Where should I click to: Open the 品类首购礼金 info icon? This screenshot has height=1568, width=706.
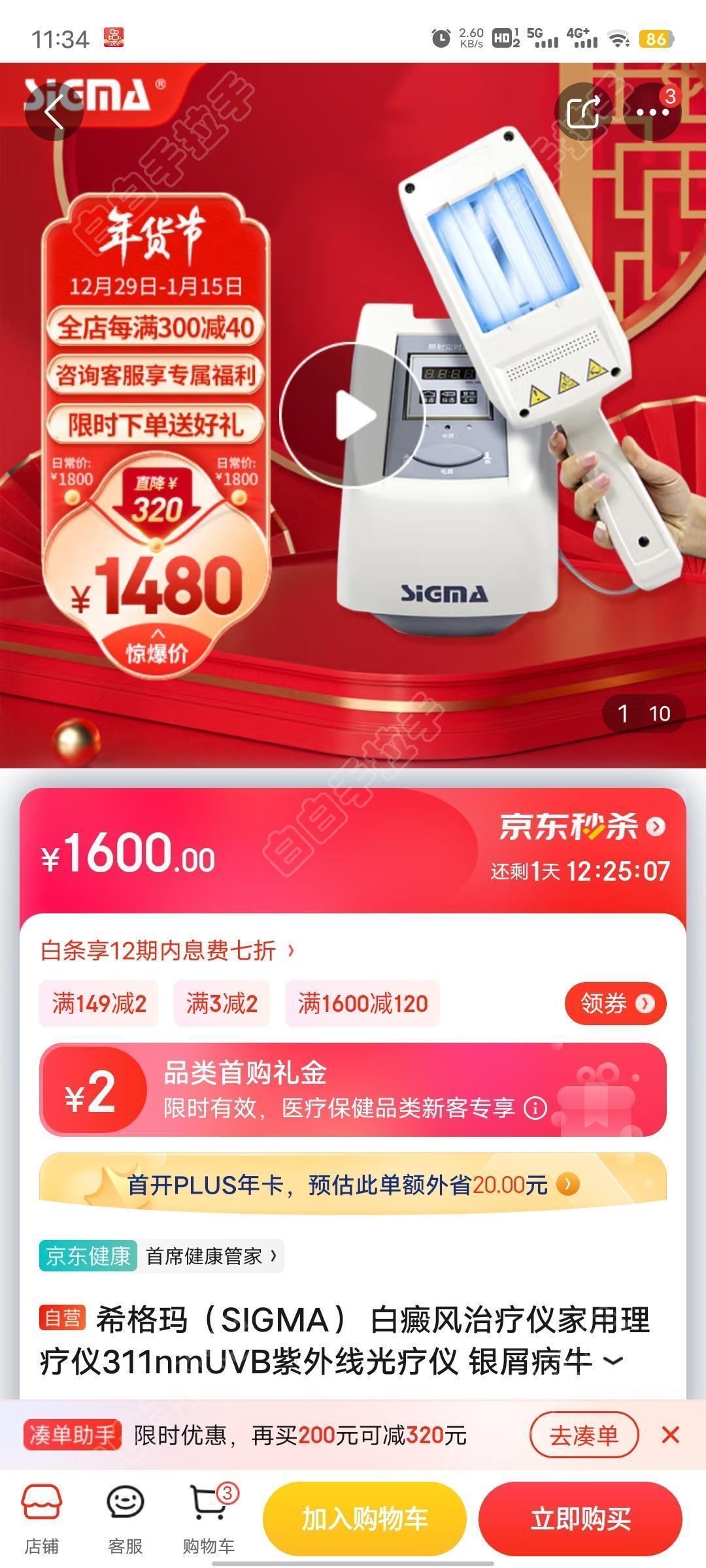535,1108
